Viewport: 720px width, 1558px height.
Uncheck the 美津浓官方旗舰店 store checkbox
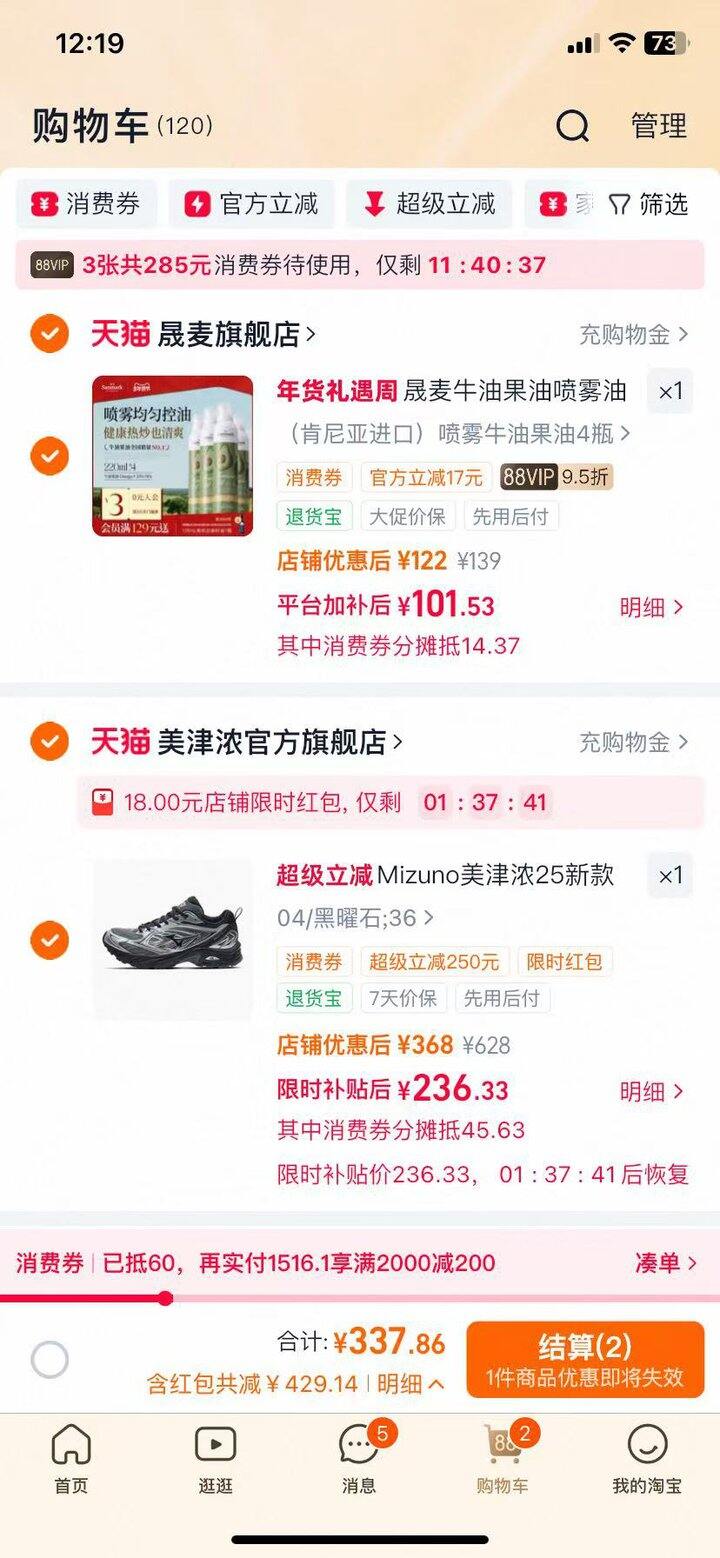tap(49, 742)
